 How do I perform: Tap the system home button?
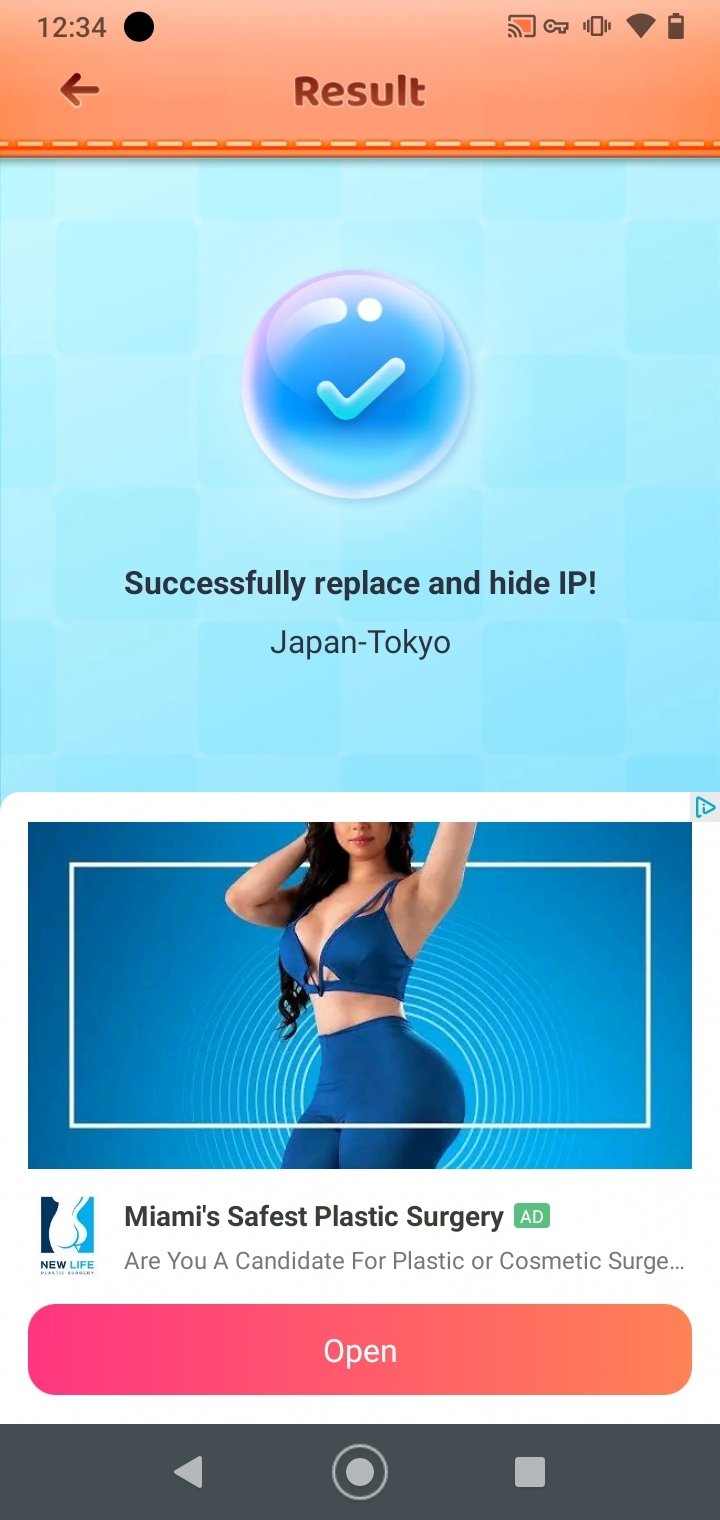pos(360,1472)
